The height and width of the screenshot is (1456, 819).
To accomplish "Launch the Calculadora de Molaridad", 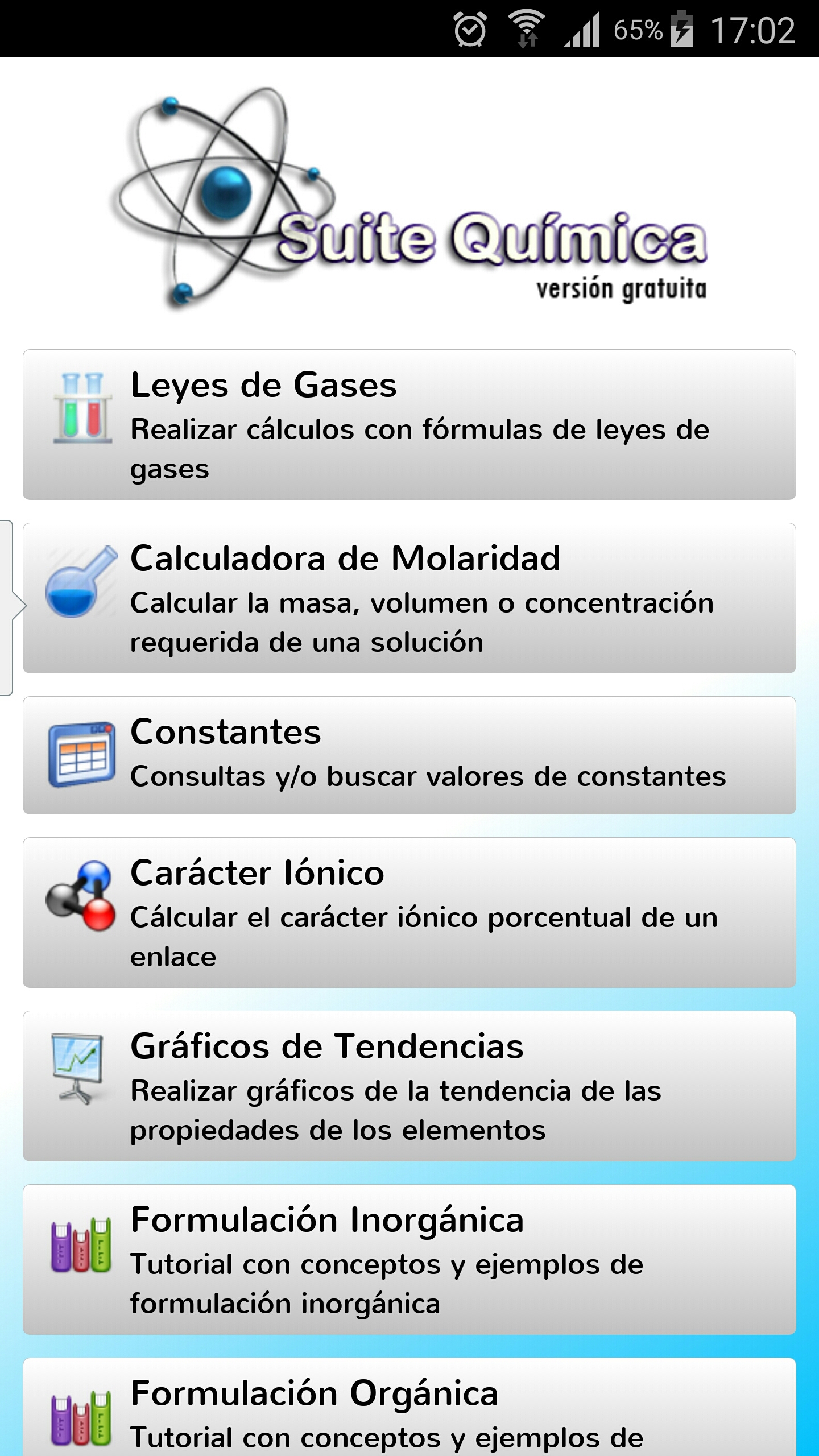I will coord(409,598).
